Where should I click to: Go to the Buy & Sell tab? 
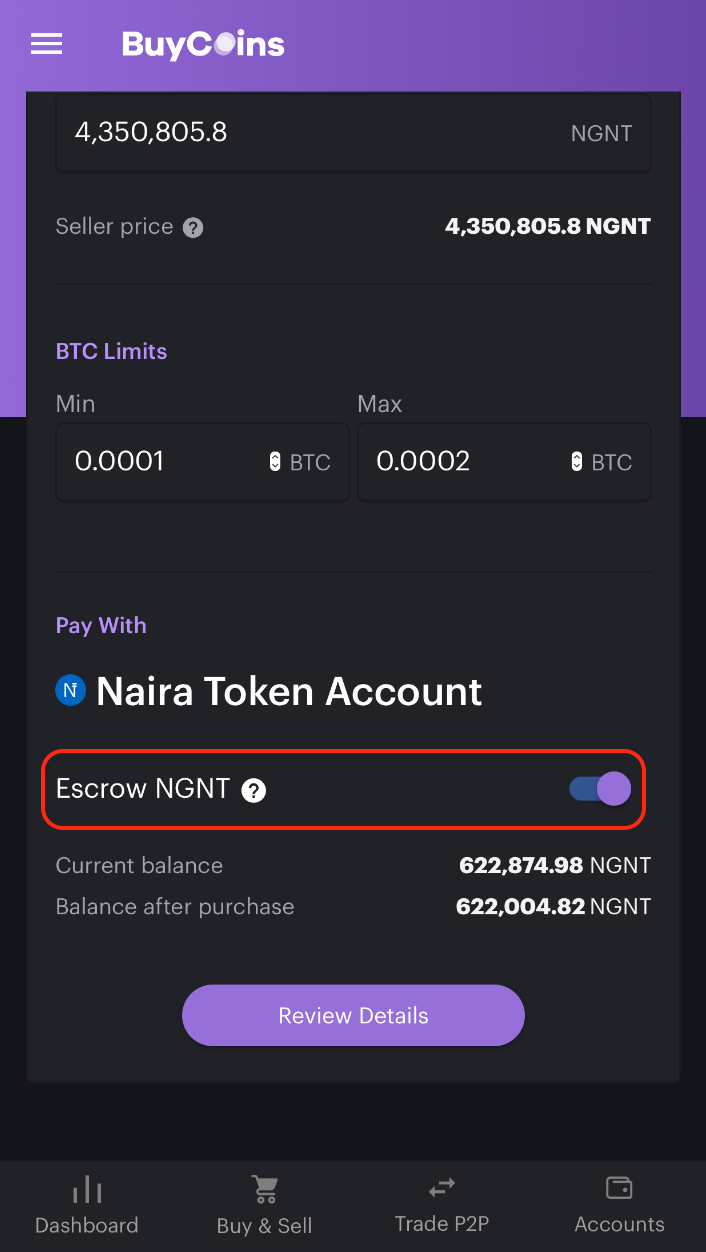tap(265, 1206)
